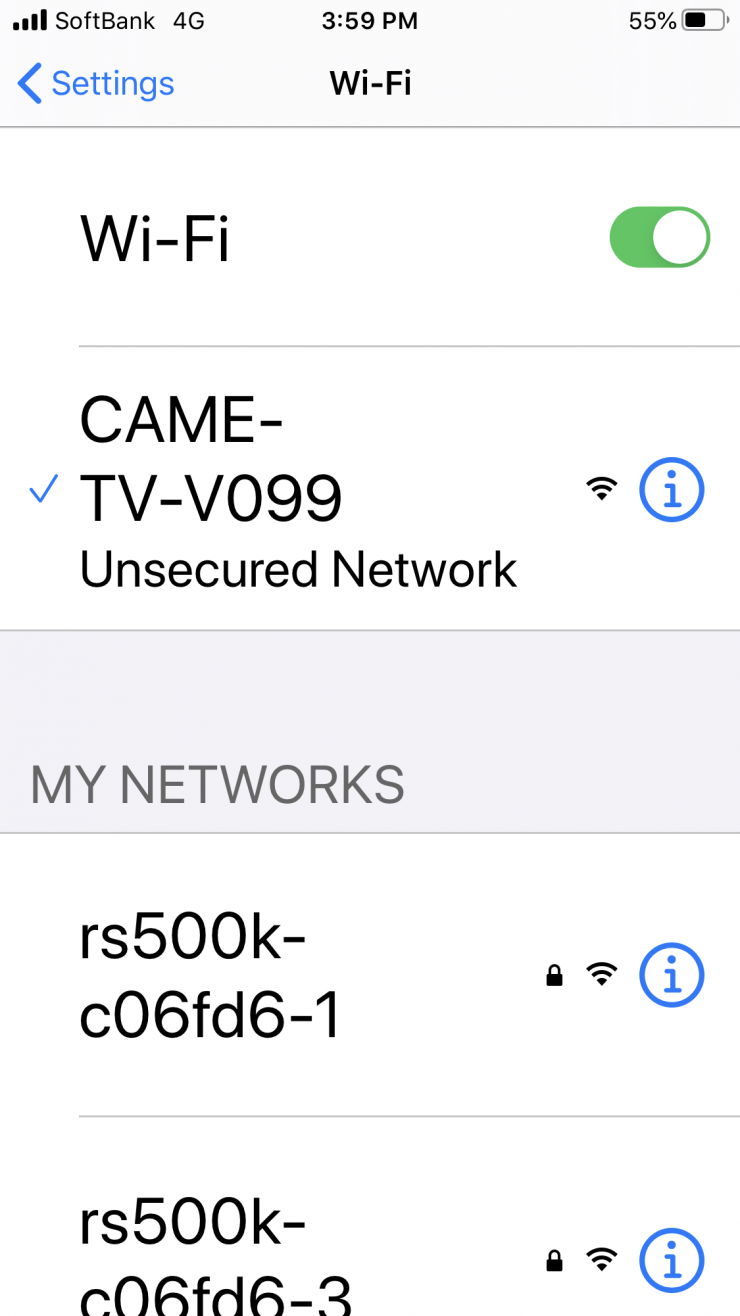Turn off the Wi-Fi switch

point(659,238)
